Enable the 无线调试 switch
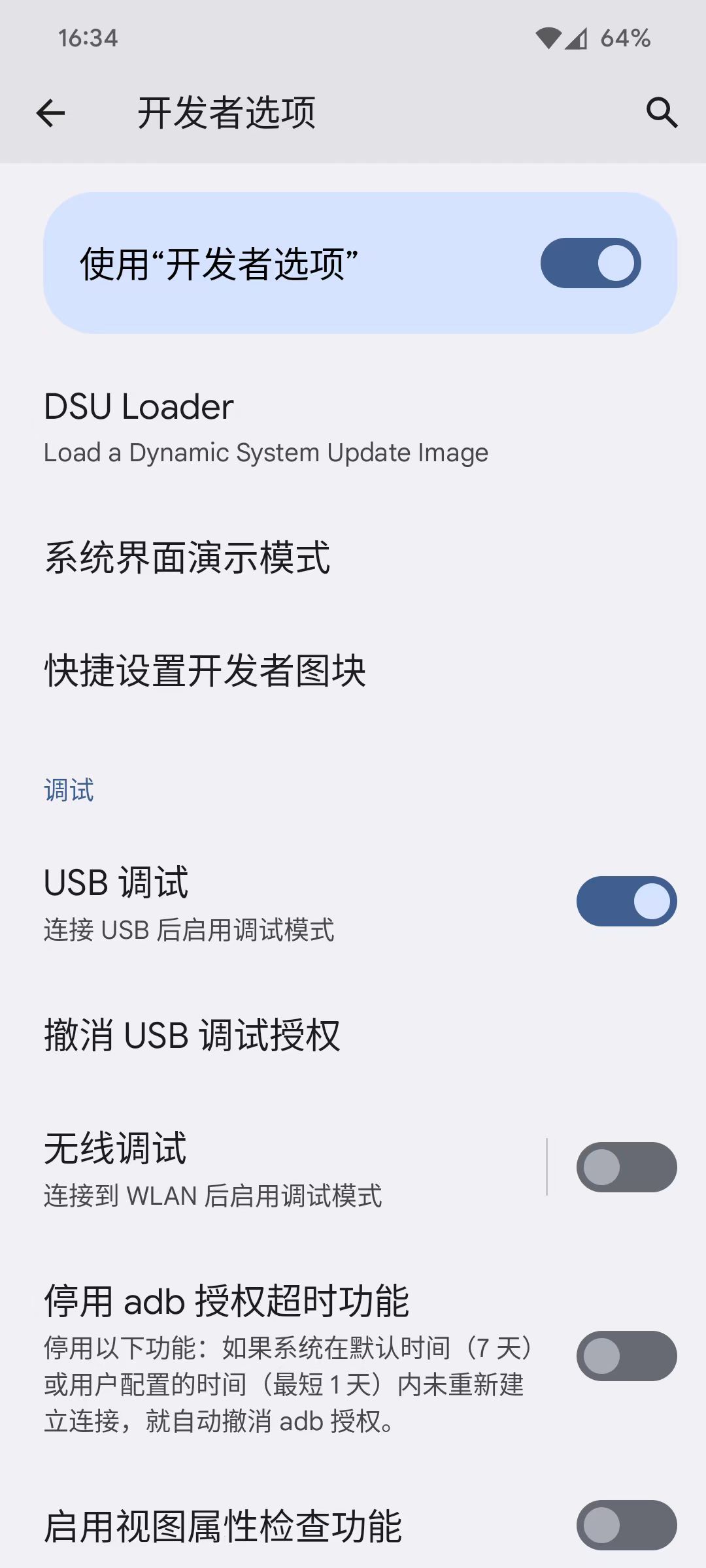 point(626,1167)
